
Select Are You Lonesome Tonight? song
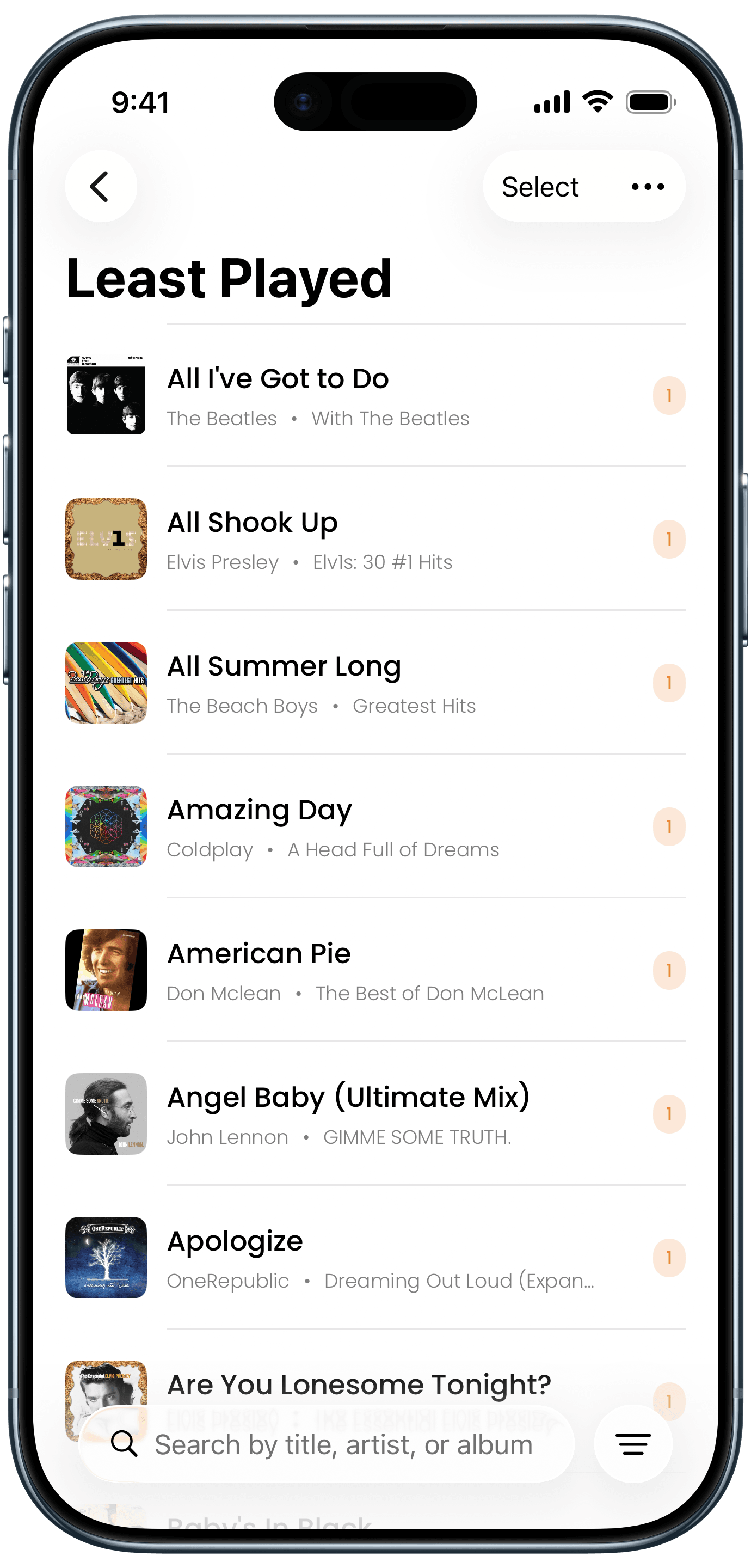point(359,1384)
